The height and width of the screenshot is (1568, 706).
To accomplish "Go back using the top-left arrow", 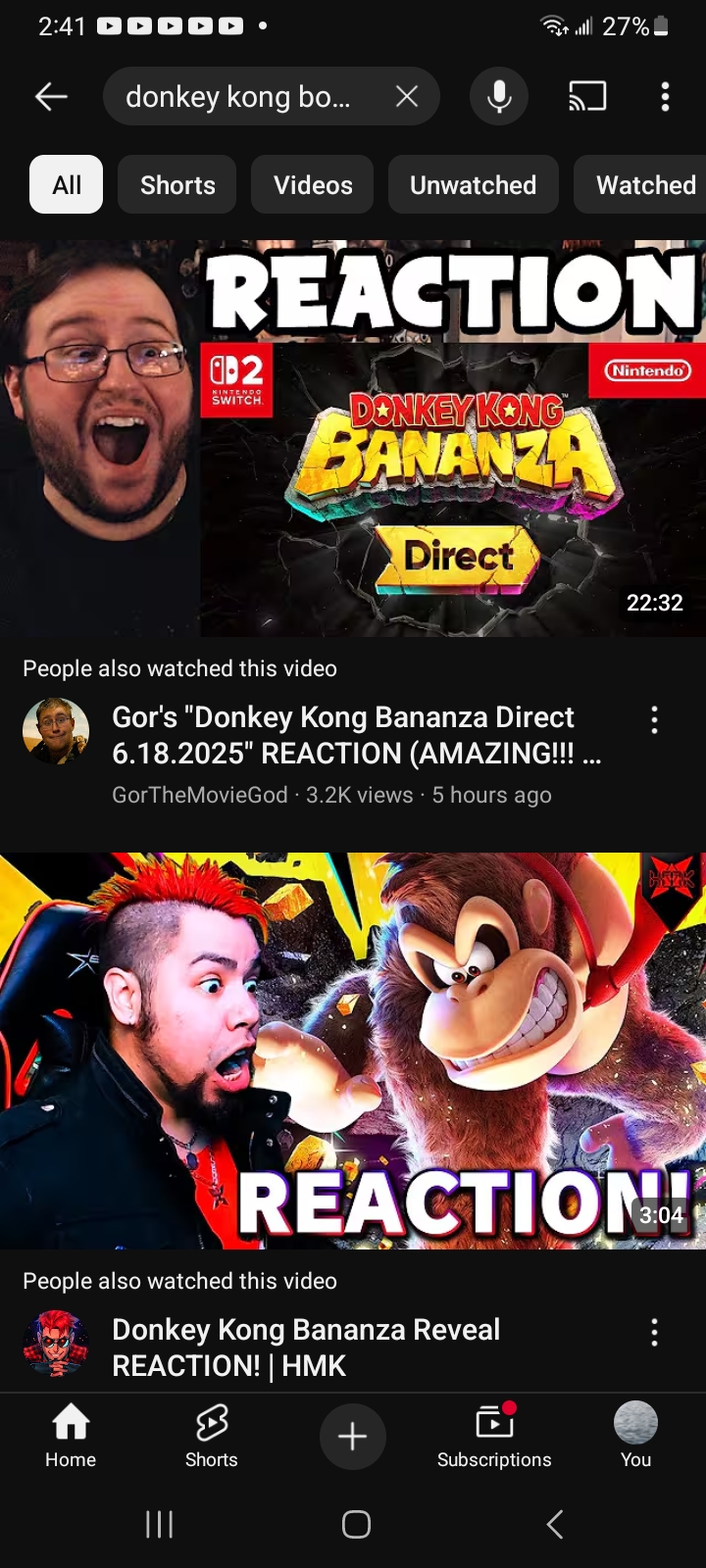I will point(51,96).
